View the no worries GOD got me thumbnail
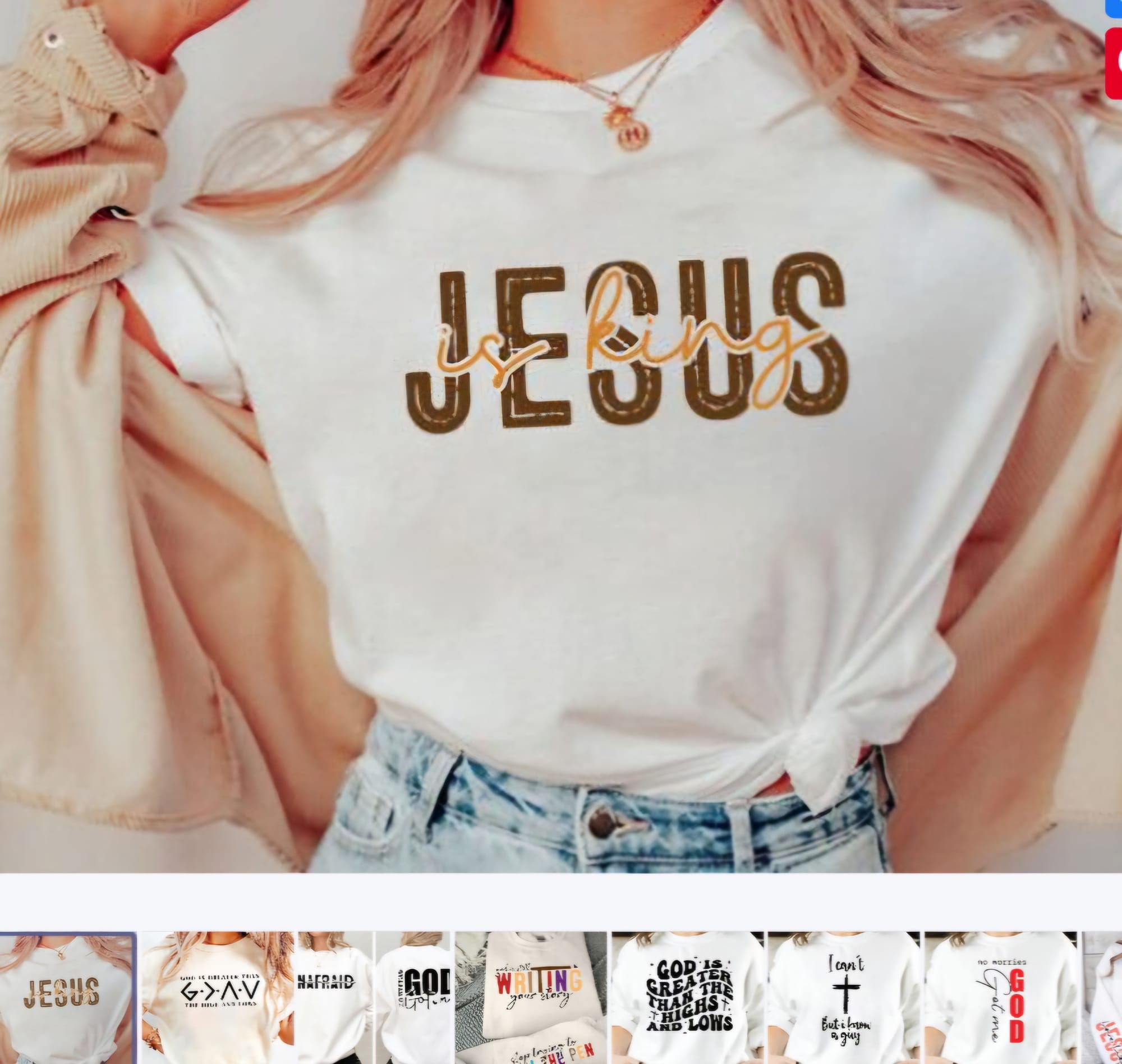1122x1064 pixels. [1001, 997]
